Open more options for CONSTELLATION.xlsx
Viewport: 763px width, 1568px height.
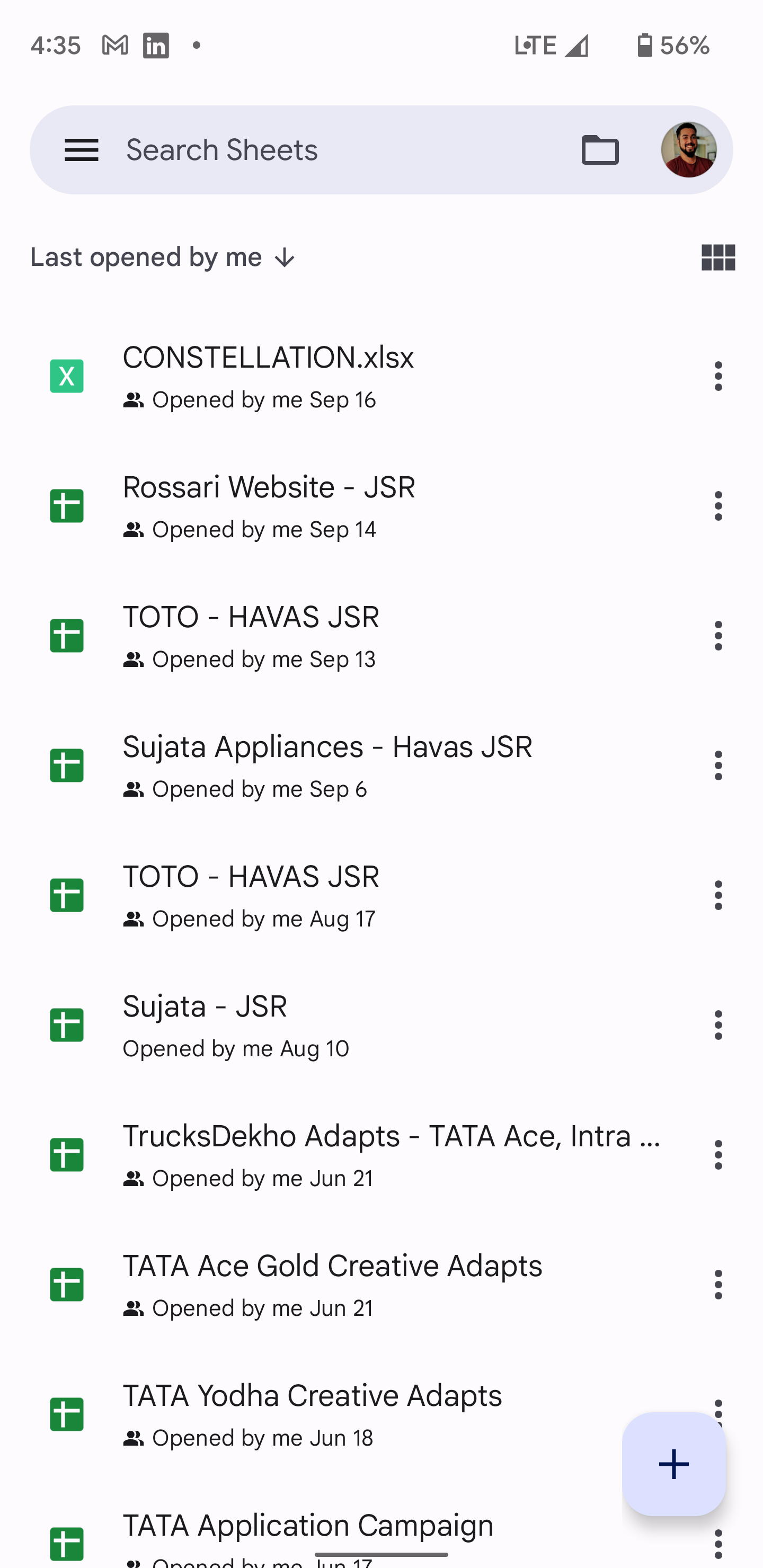tap(718, 376)
